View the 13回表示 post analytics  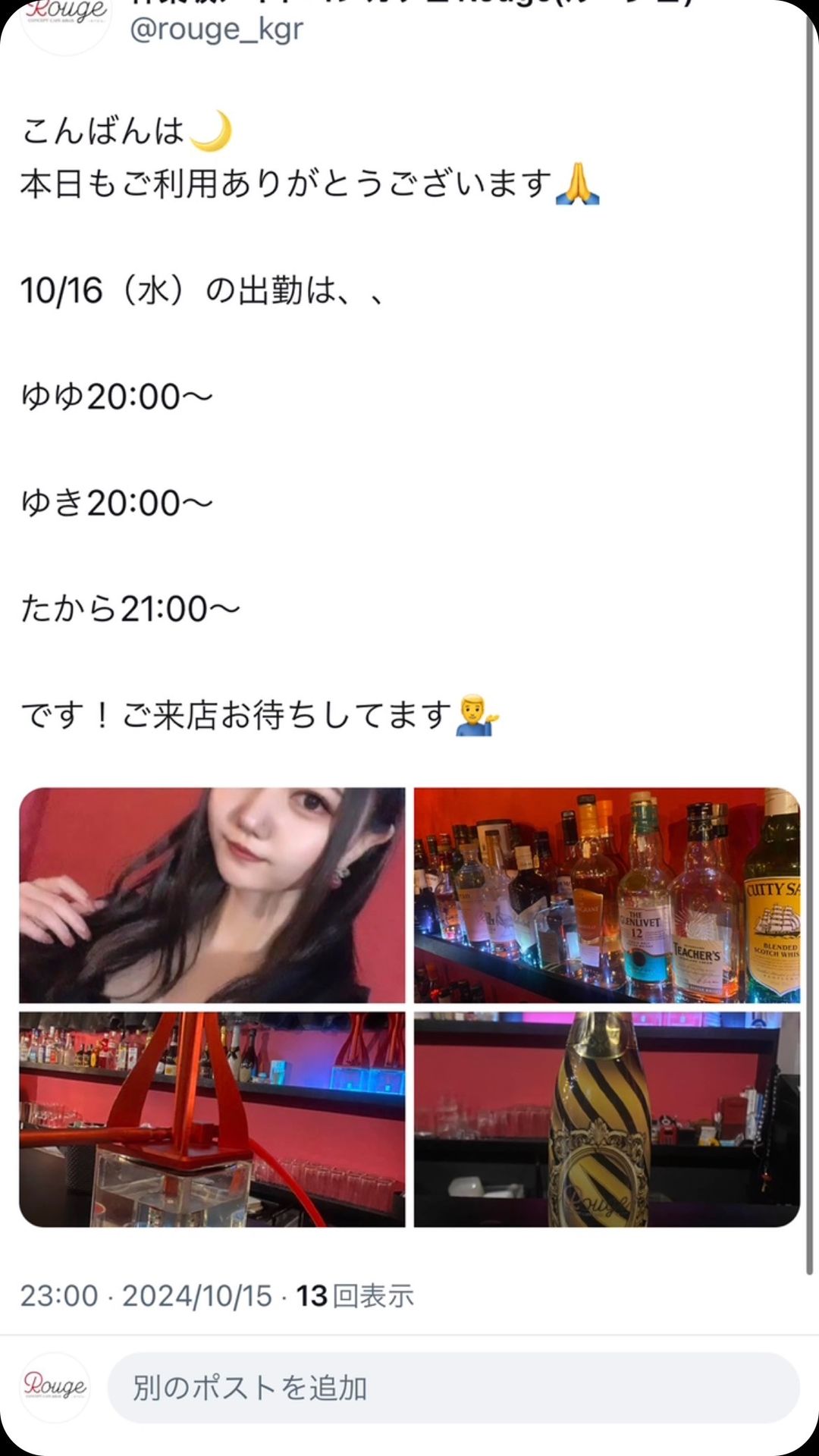coord(354,1295)
